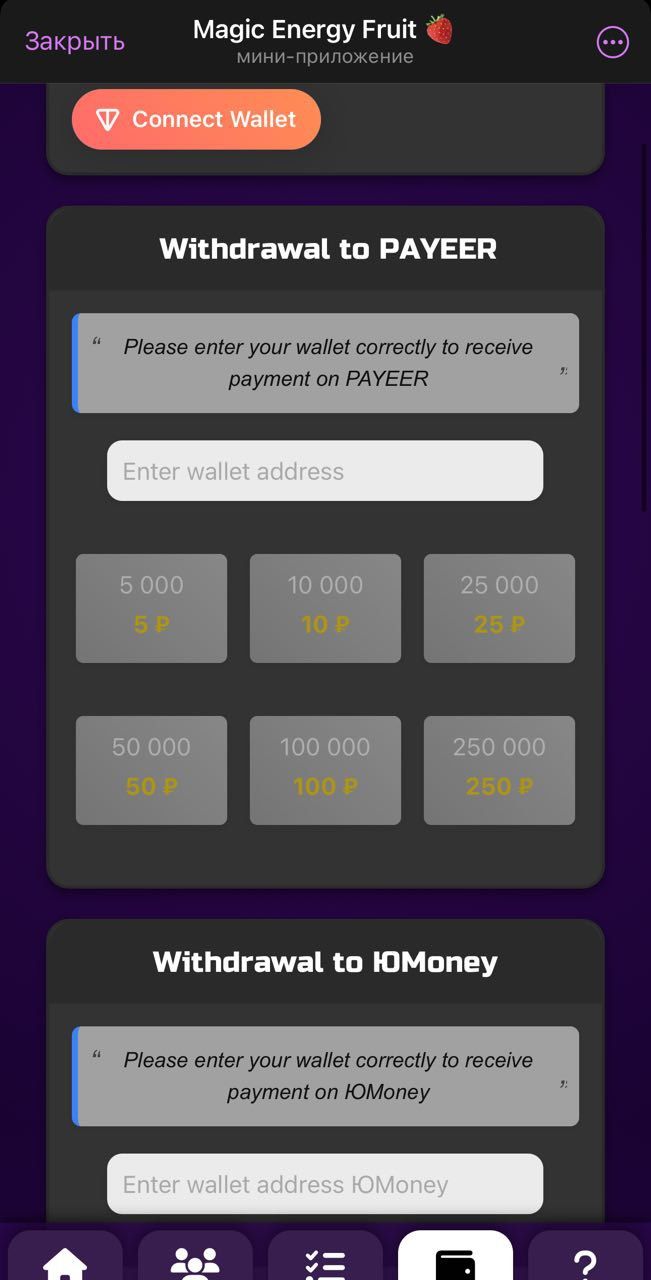Viewport: 651px width, 1280px height.
Task: Open the three-dot overflow menu
Action: click(612, 42)
